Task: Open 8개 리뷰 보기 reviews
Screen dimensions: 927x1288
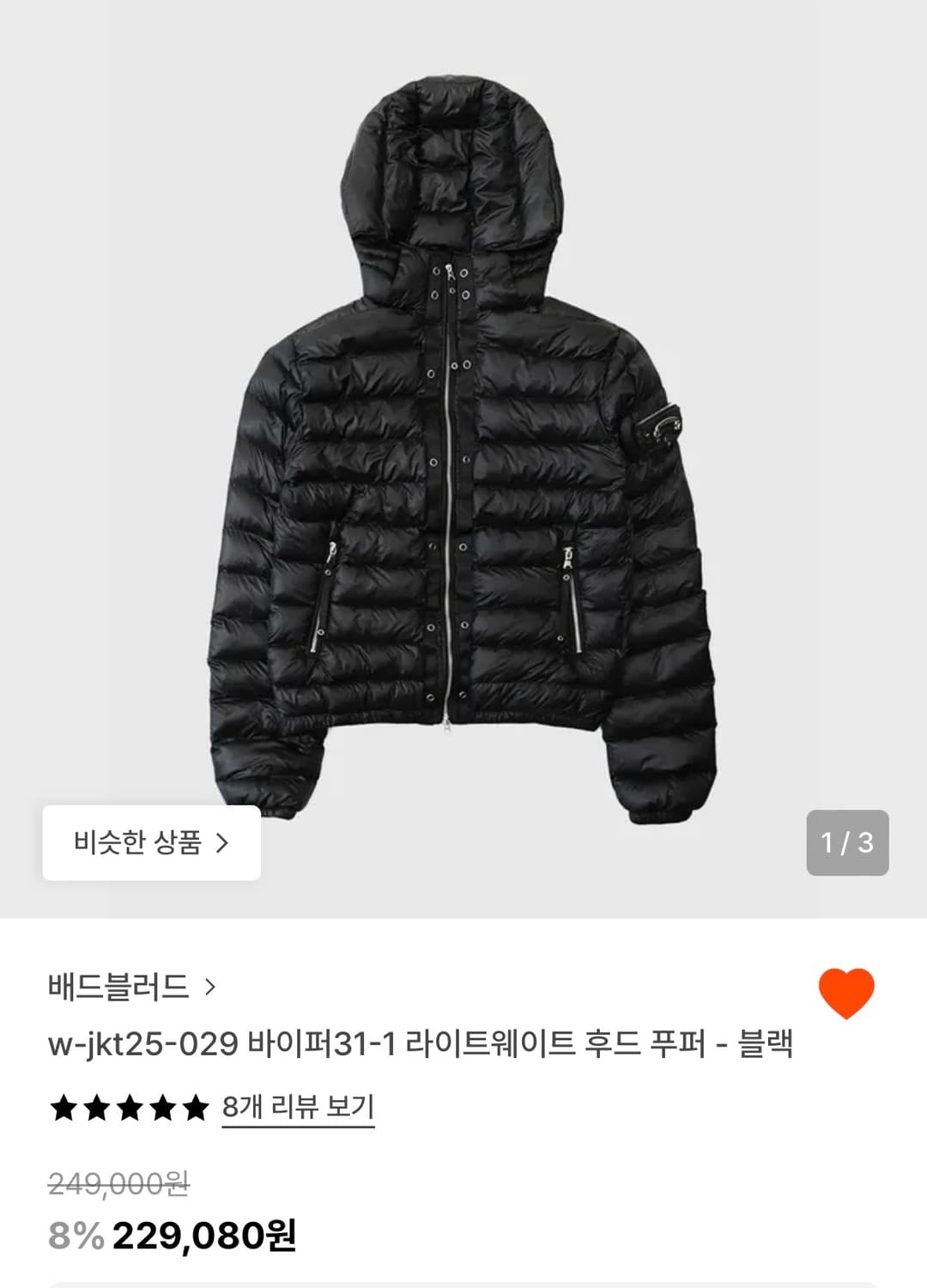Action: [298, 1108]
